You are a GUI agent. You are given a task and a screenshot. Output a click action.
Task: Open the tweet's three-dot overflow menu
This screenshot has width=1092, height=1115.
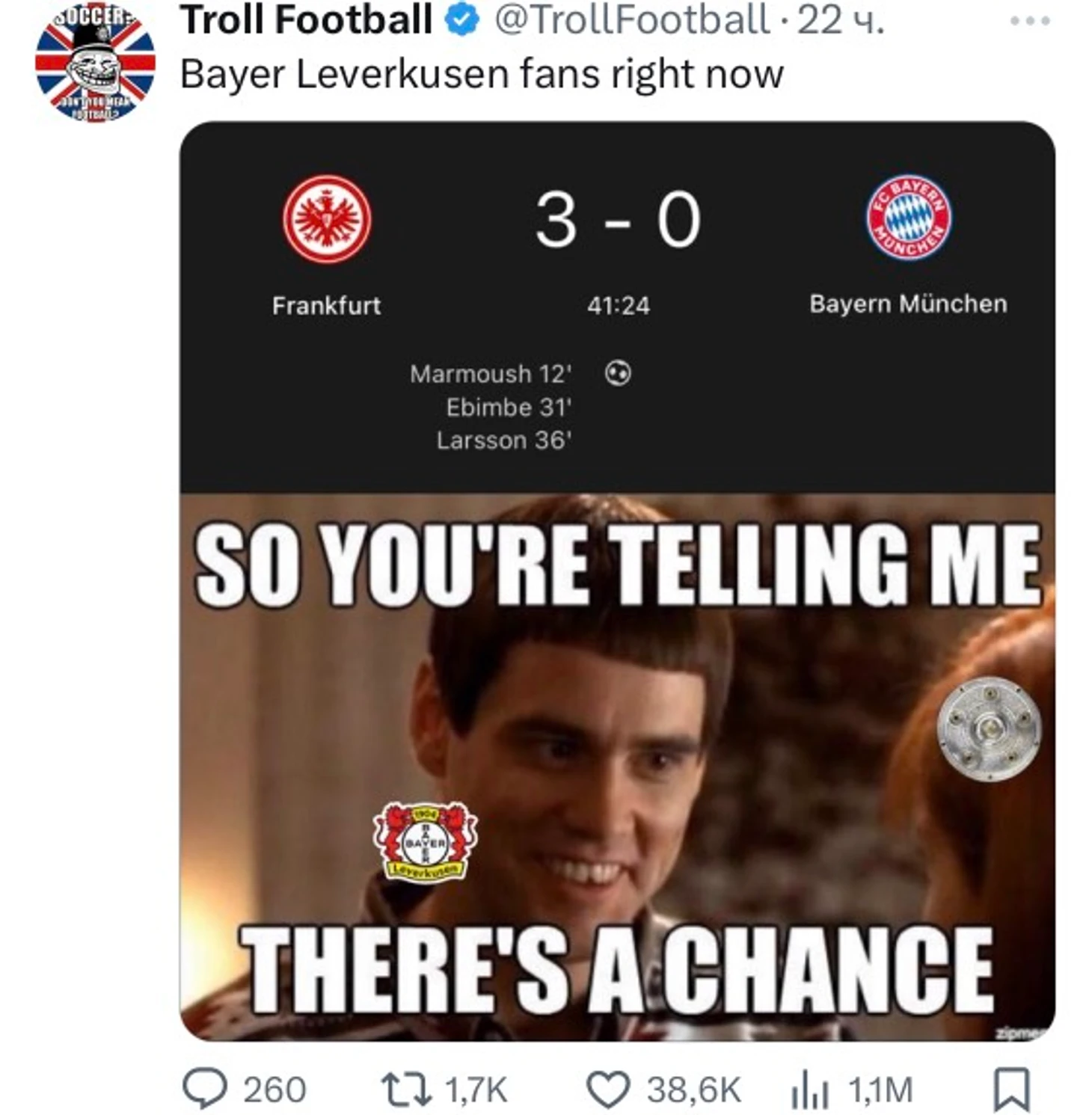point(1029,21)
